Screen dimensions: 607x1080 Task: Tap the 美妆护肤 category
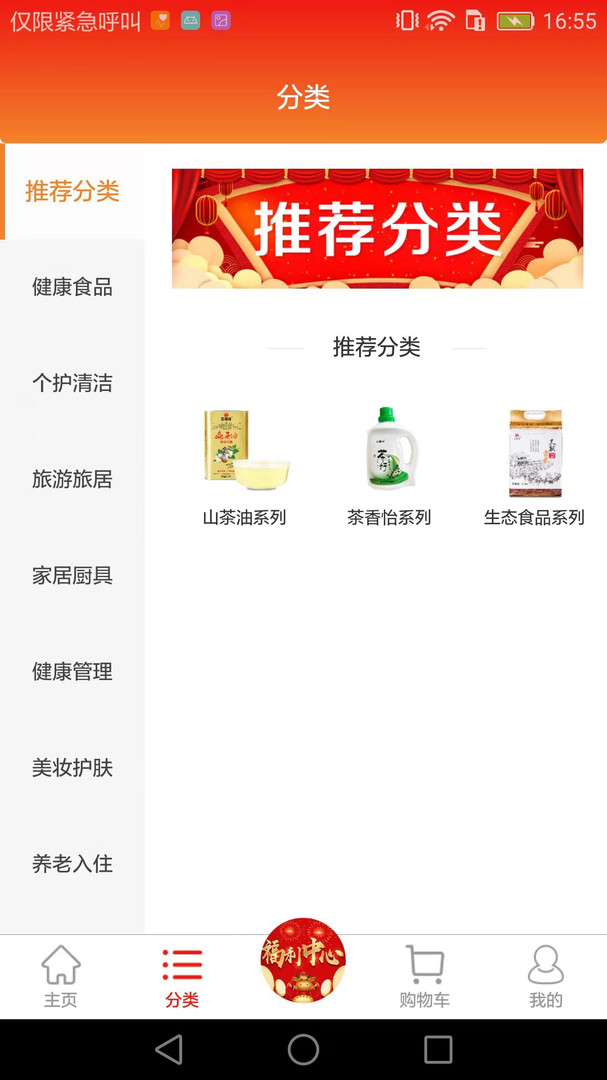(72, 768)
